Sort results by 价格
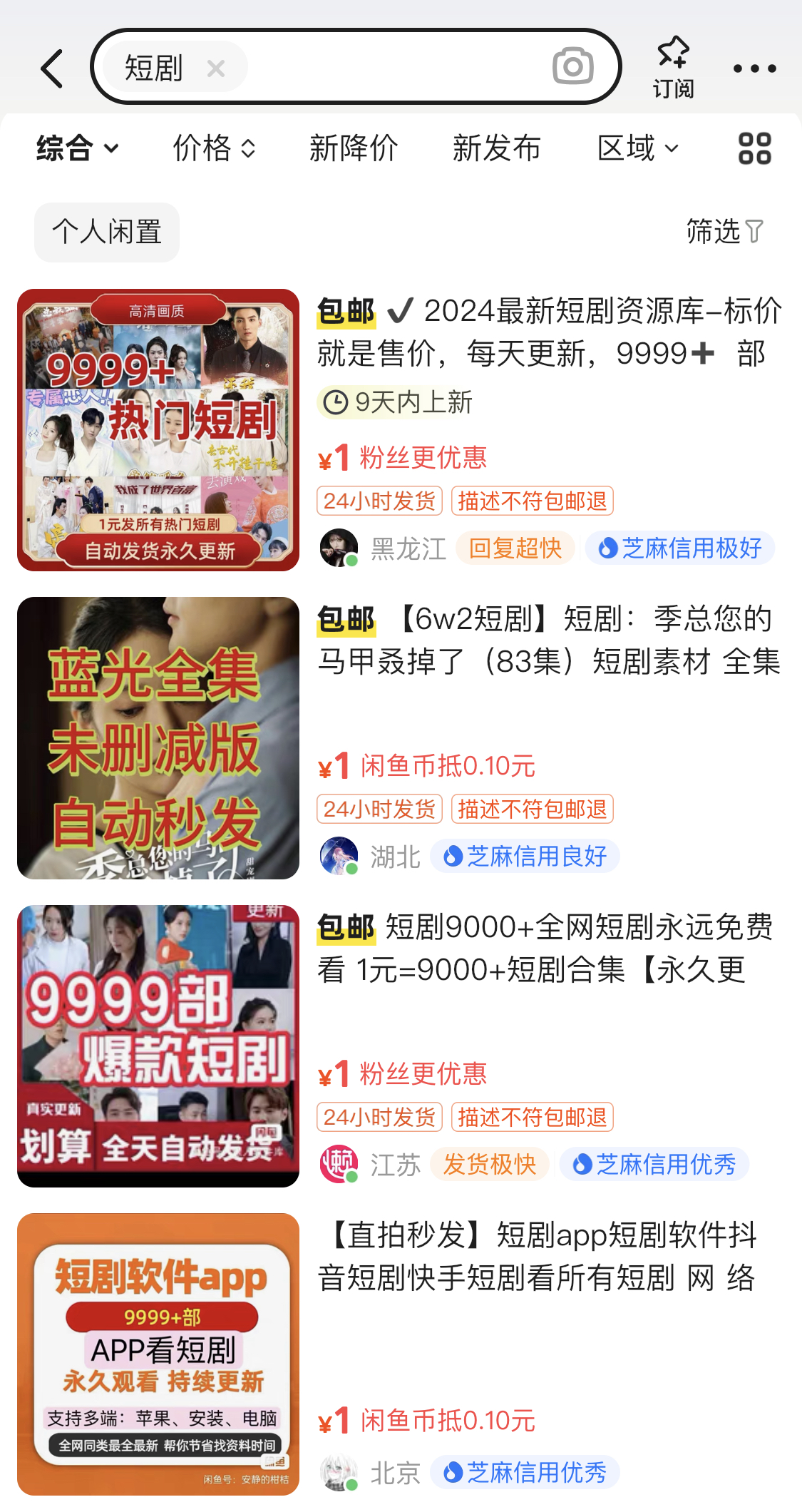Image resolution: width=802 pixels, height=1512 pixels. (x=214, y=149)
